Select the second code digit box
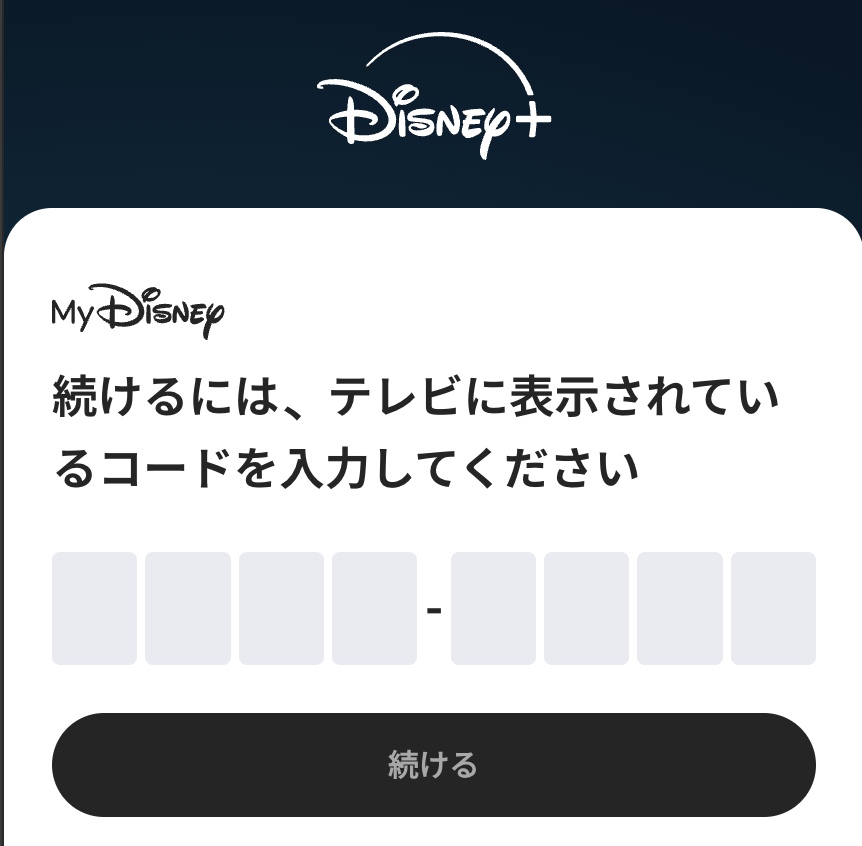The image size is (862, 846). [188, 608]
